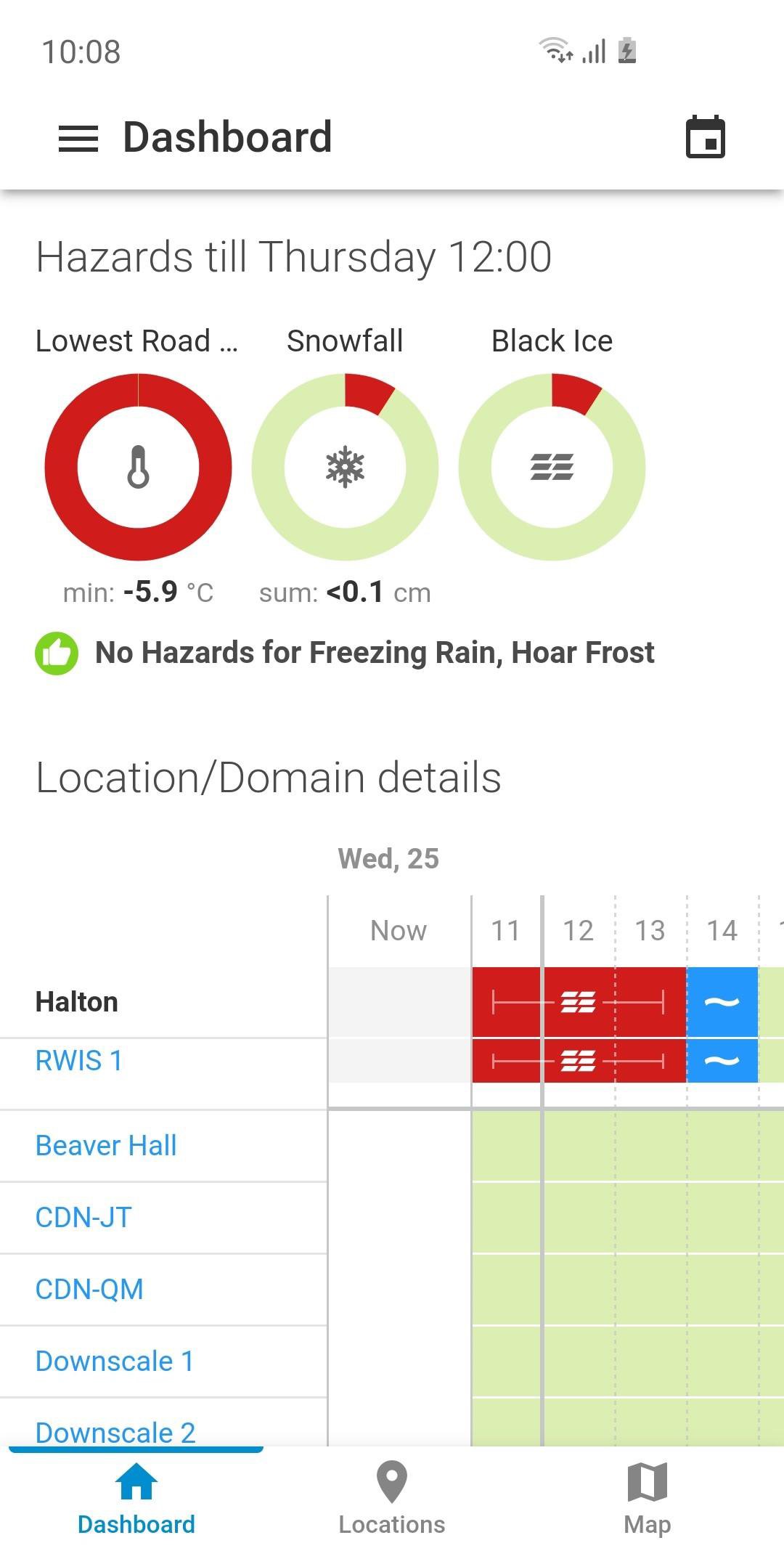Open the Downscale 2 location
Viewport: 784px width, 1551px height.
coord(115,1432)
